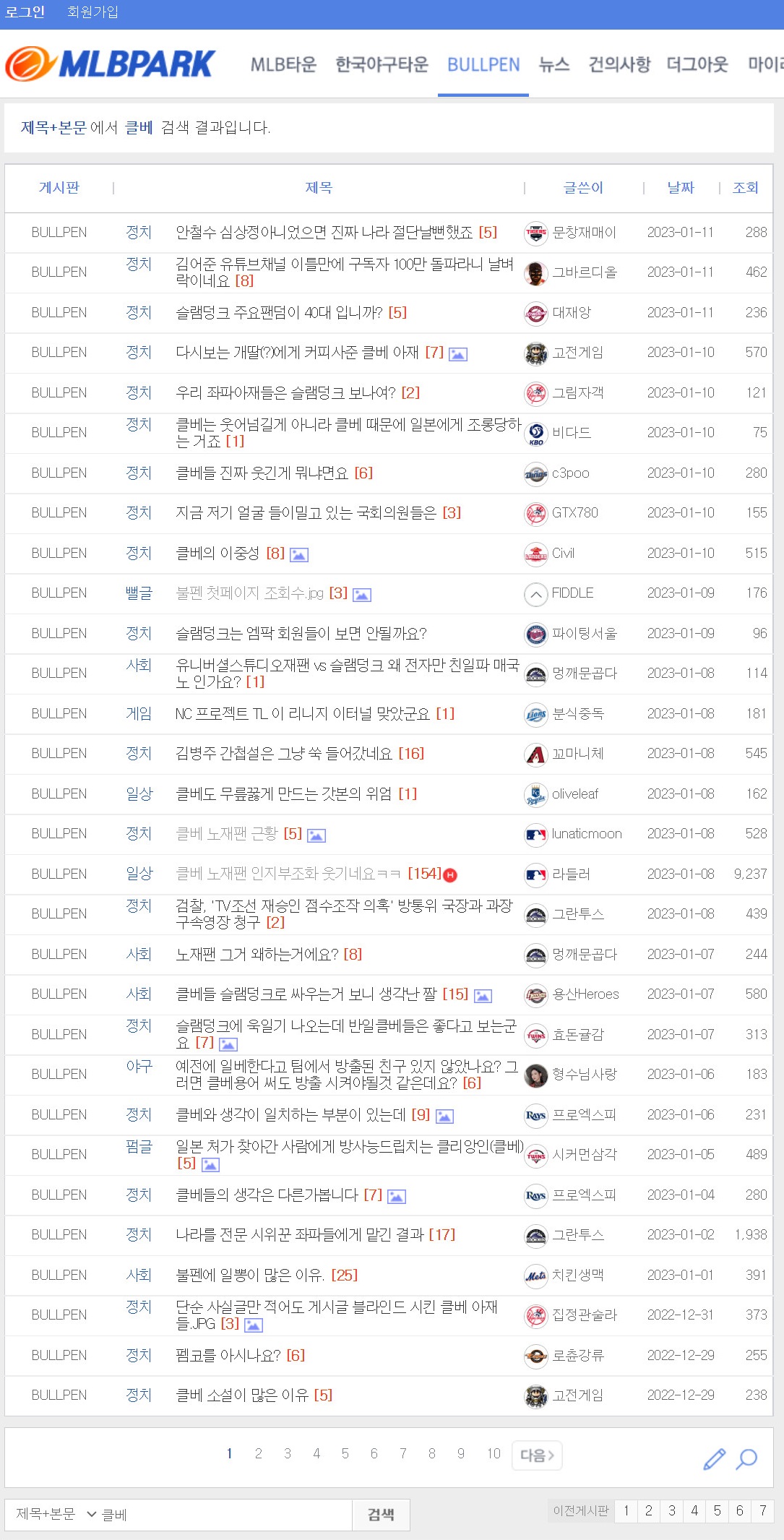Open post 불펜에 일뽕이 많은 이유
This screenshot has height=1540, width=784.
(249, 1275)
